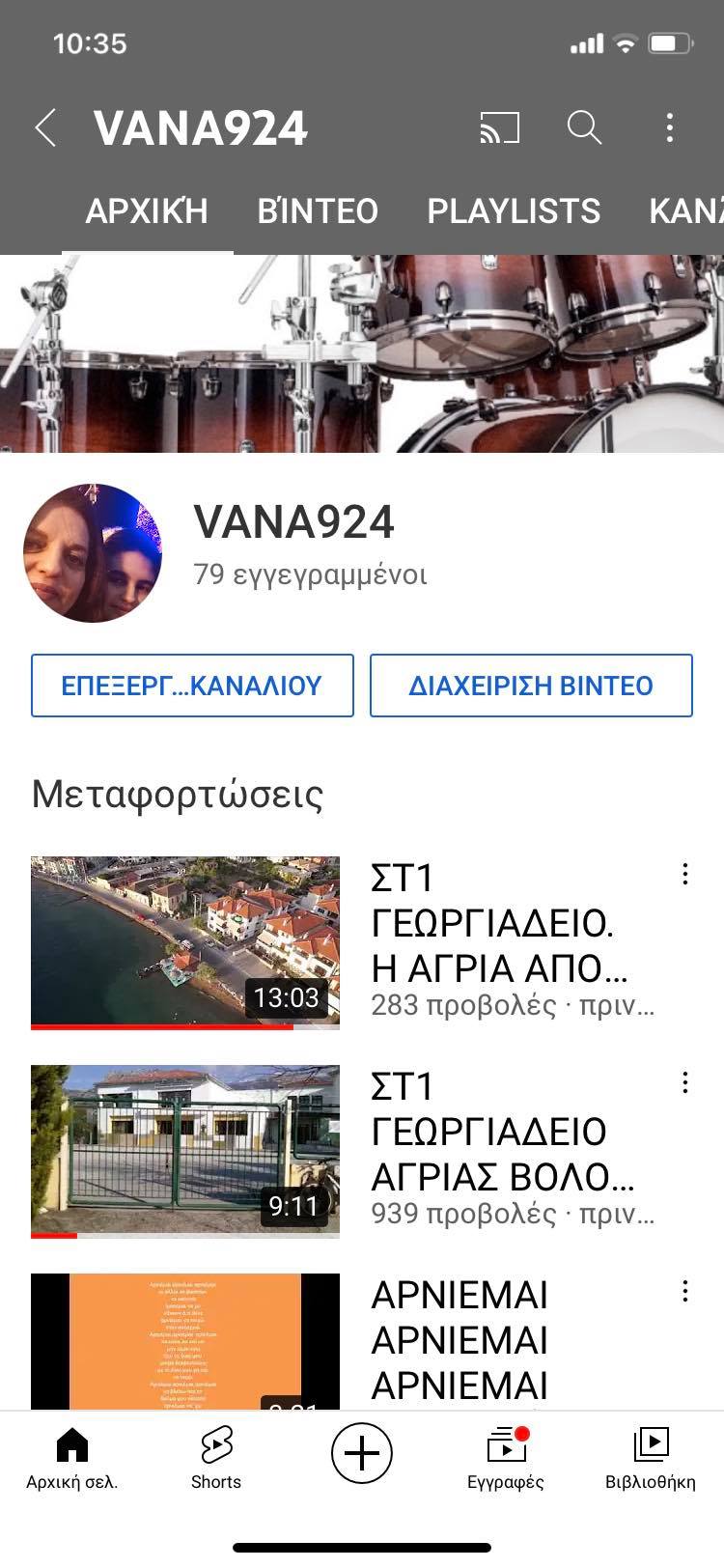Open search on the channel page
The width and height of the screenshot is (724, 1568).
584,127
